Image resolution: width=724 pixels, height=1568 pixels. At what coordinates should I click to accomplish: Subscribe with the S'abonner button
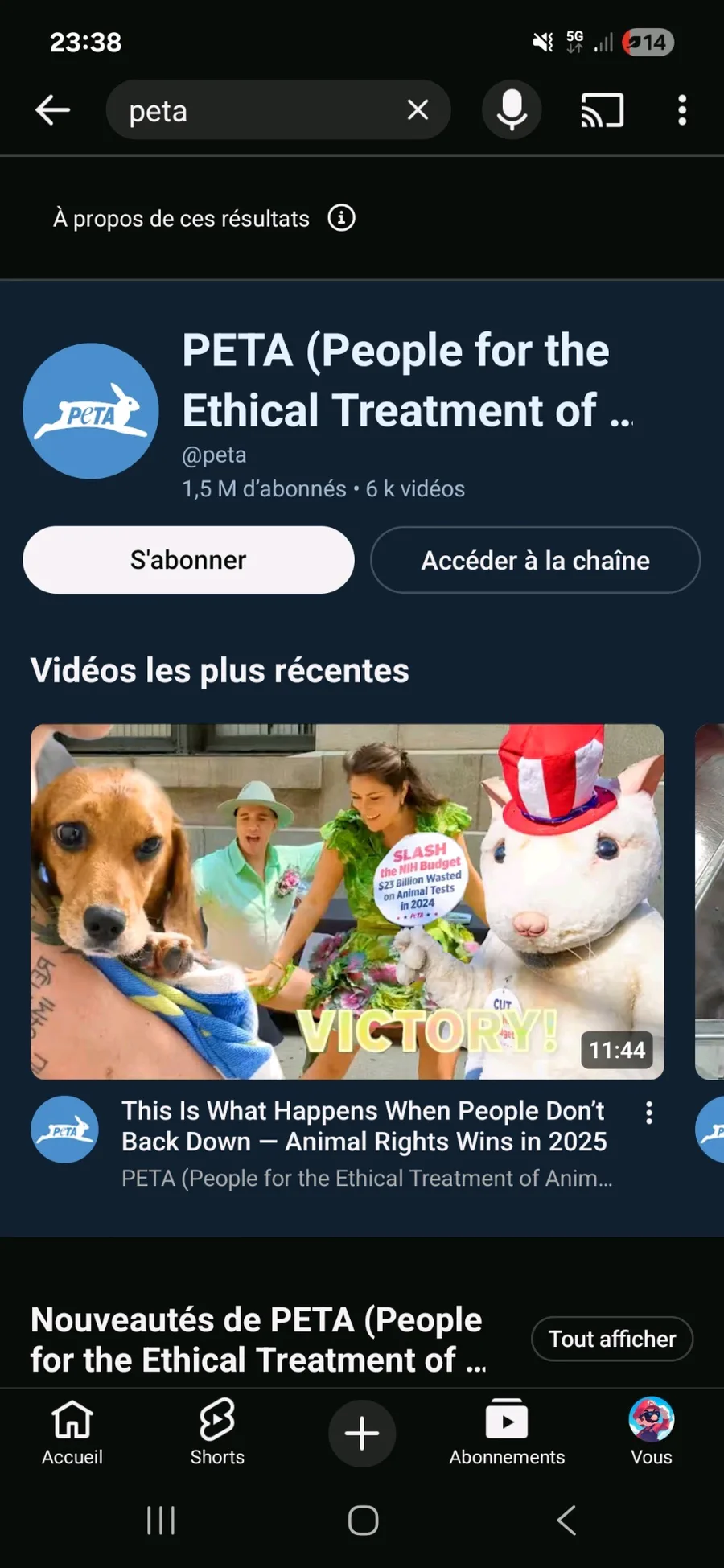click(188, 560)
